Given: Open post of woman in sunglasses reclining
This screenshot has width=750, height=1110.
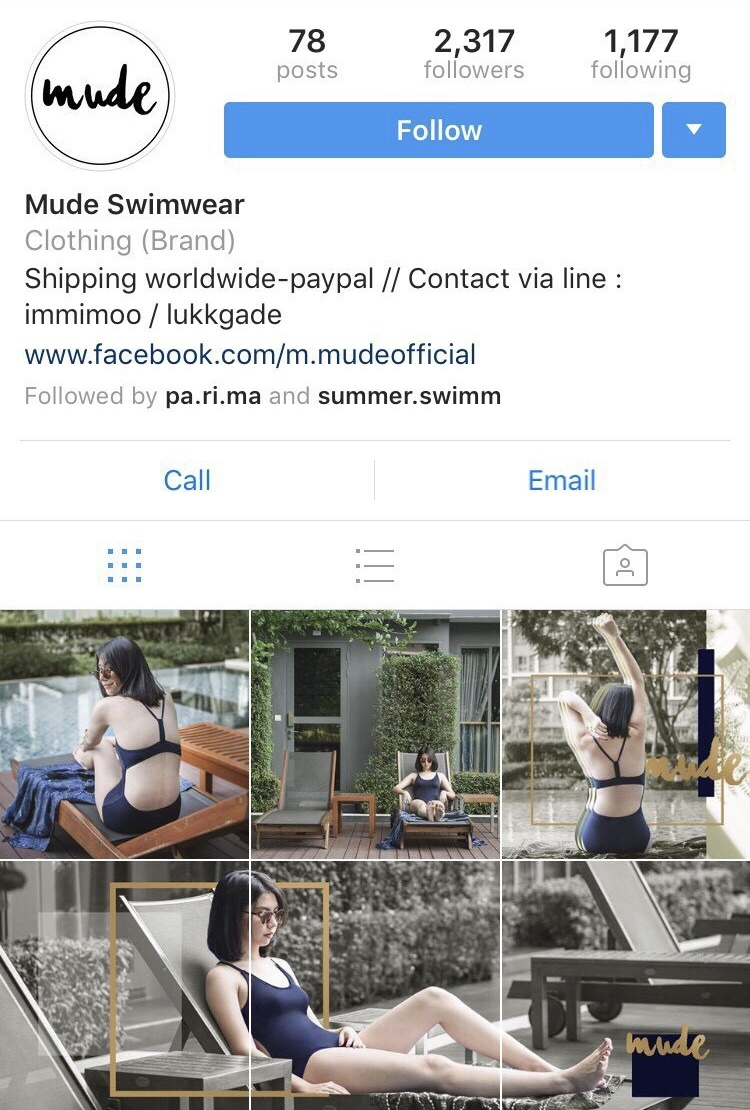Looking at the screenshot, I should pos(375,985).
